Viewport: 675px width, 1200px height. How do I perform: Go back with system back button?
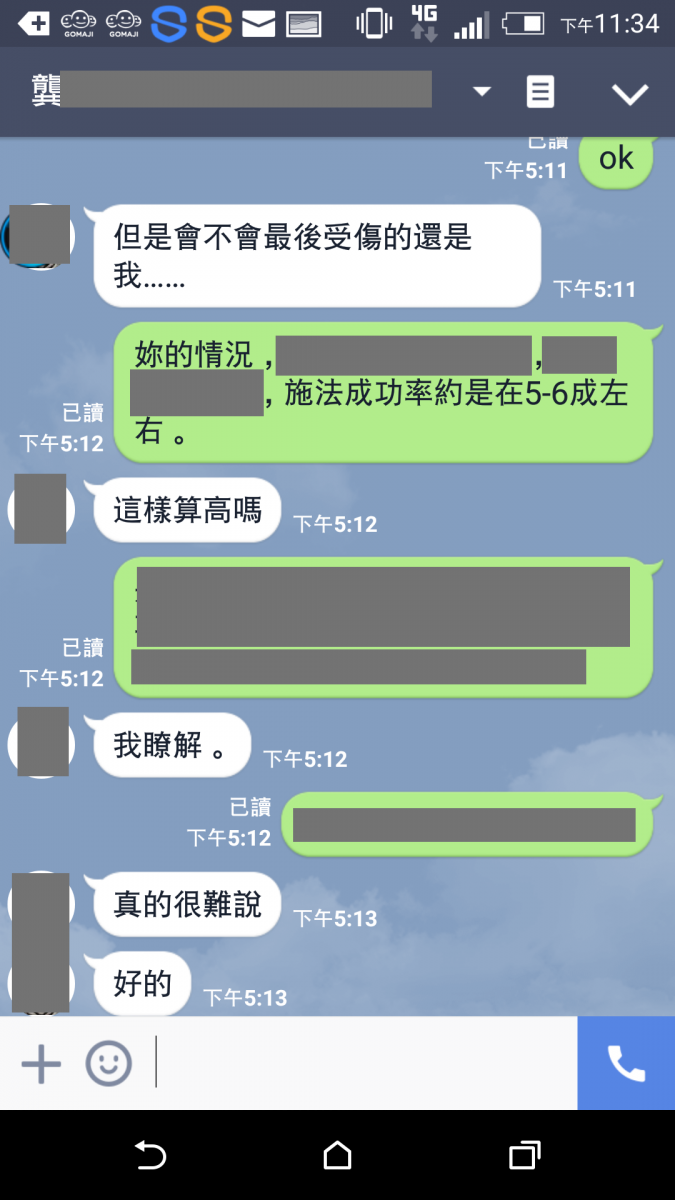[x=150, y=1156]
